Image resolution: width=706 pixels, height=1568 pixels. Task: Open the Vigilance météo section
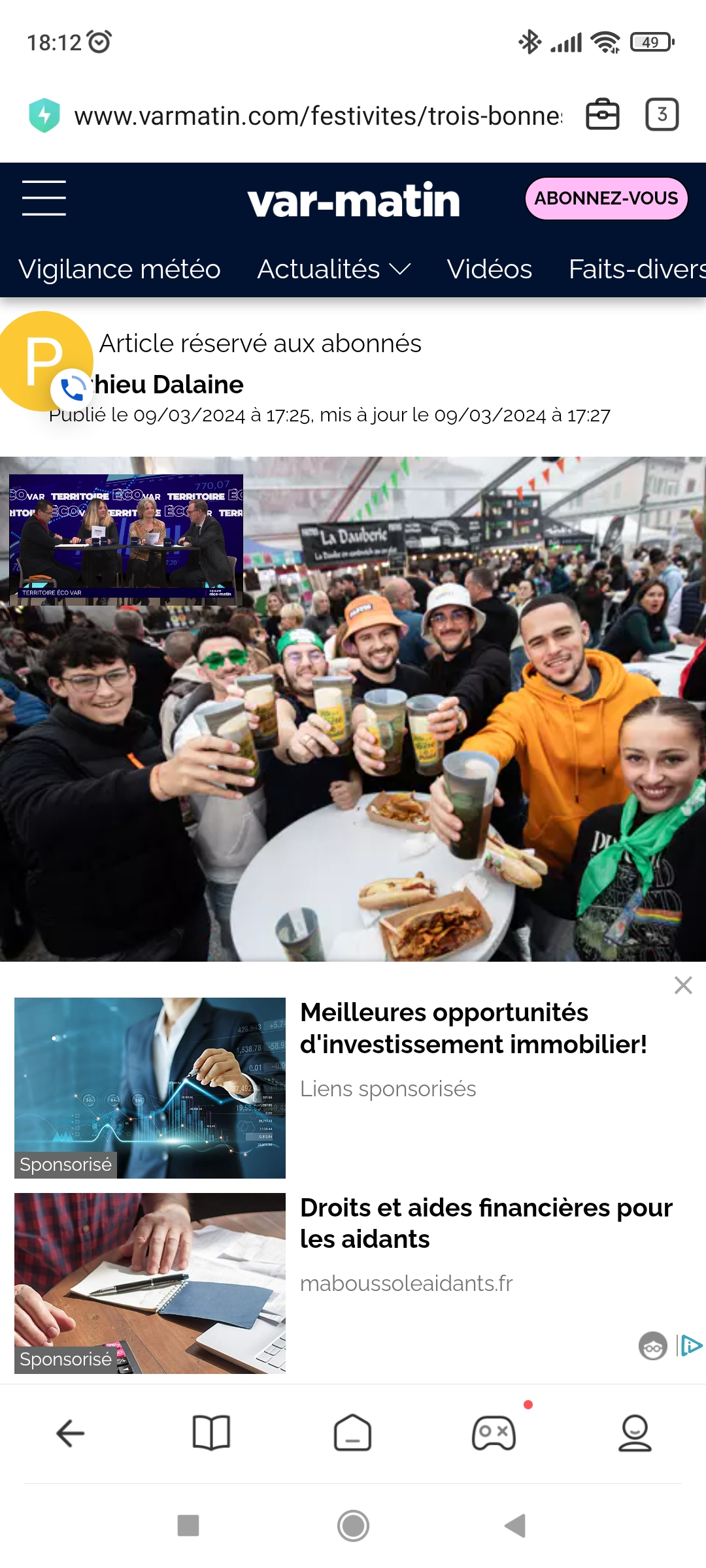pos(120,269)
